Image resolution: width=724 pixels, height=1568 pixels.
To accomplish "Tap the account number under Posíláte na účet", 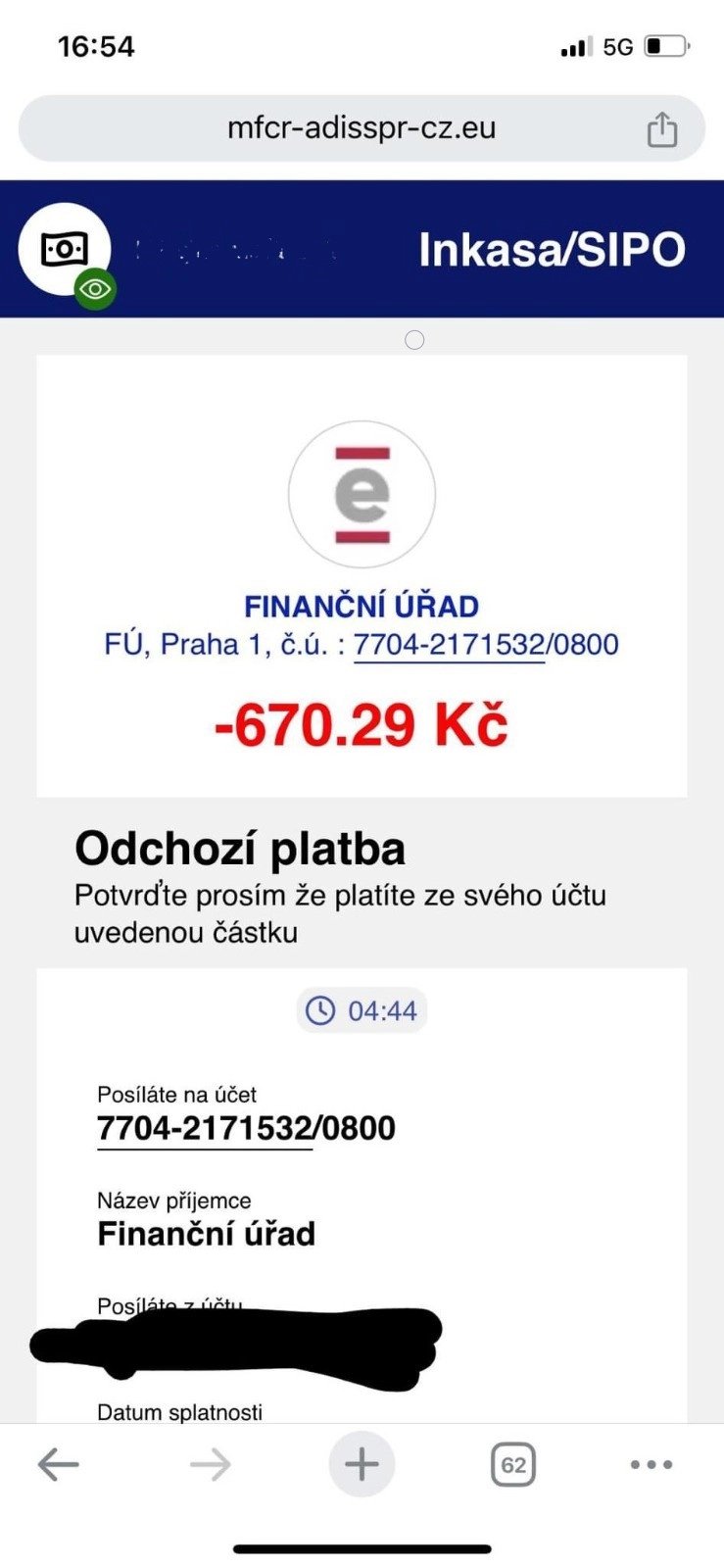I will click(x=246, y=1128).
